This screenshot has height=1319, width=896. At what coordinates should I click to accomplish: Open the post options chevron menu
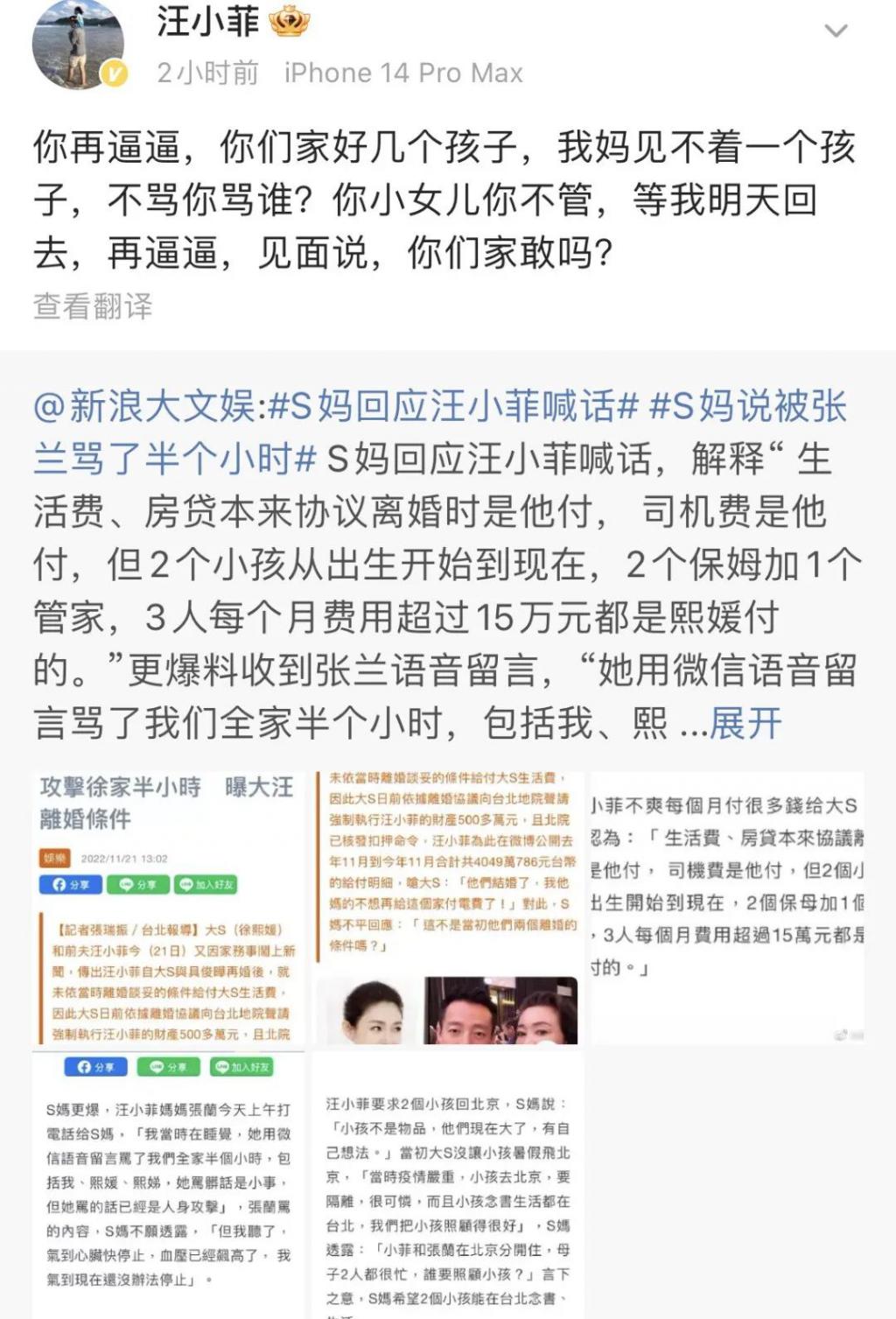[x=836, y=32]
